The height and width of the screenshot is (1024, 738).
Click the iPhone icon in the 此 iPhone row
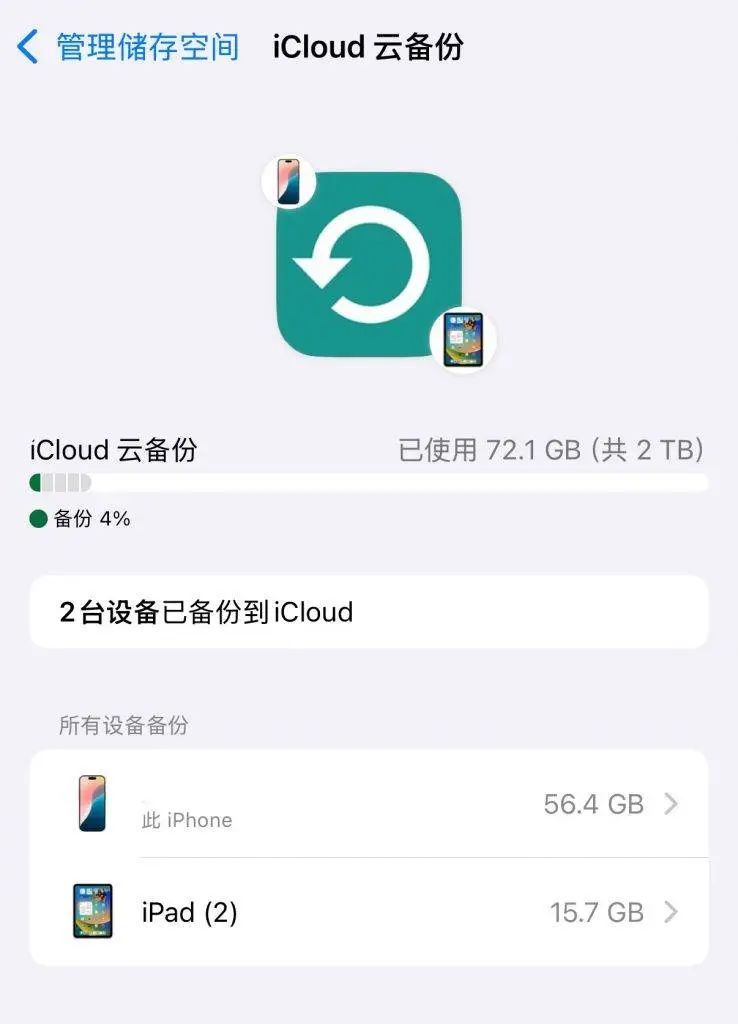click(91, 804)
